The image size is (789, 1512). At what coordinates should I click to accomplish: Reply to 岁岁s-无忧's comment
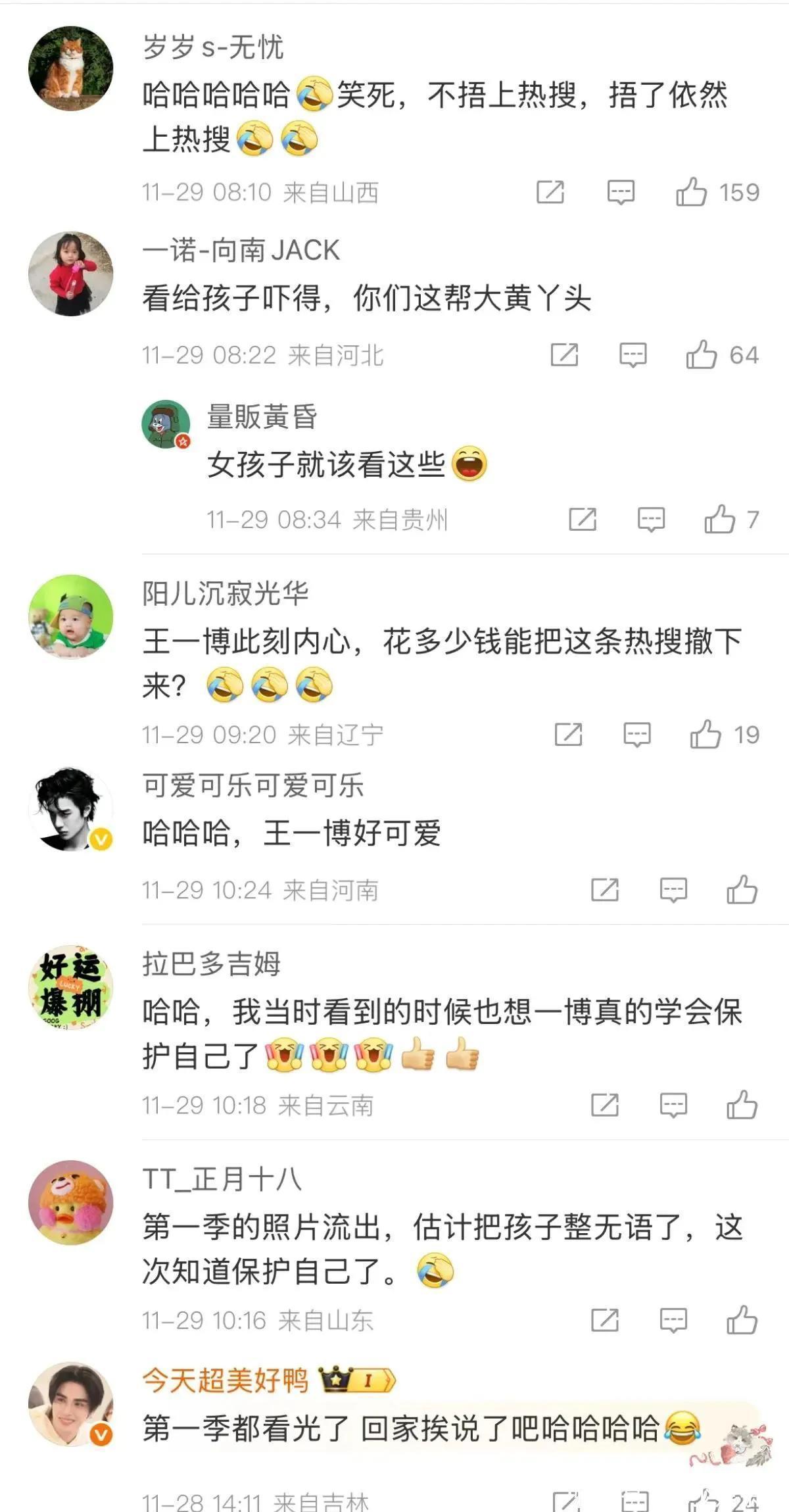(x=620, y=192)
